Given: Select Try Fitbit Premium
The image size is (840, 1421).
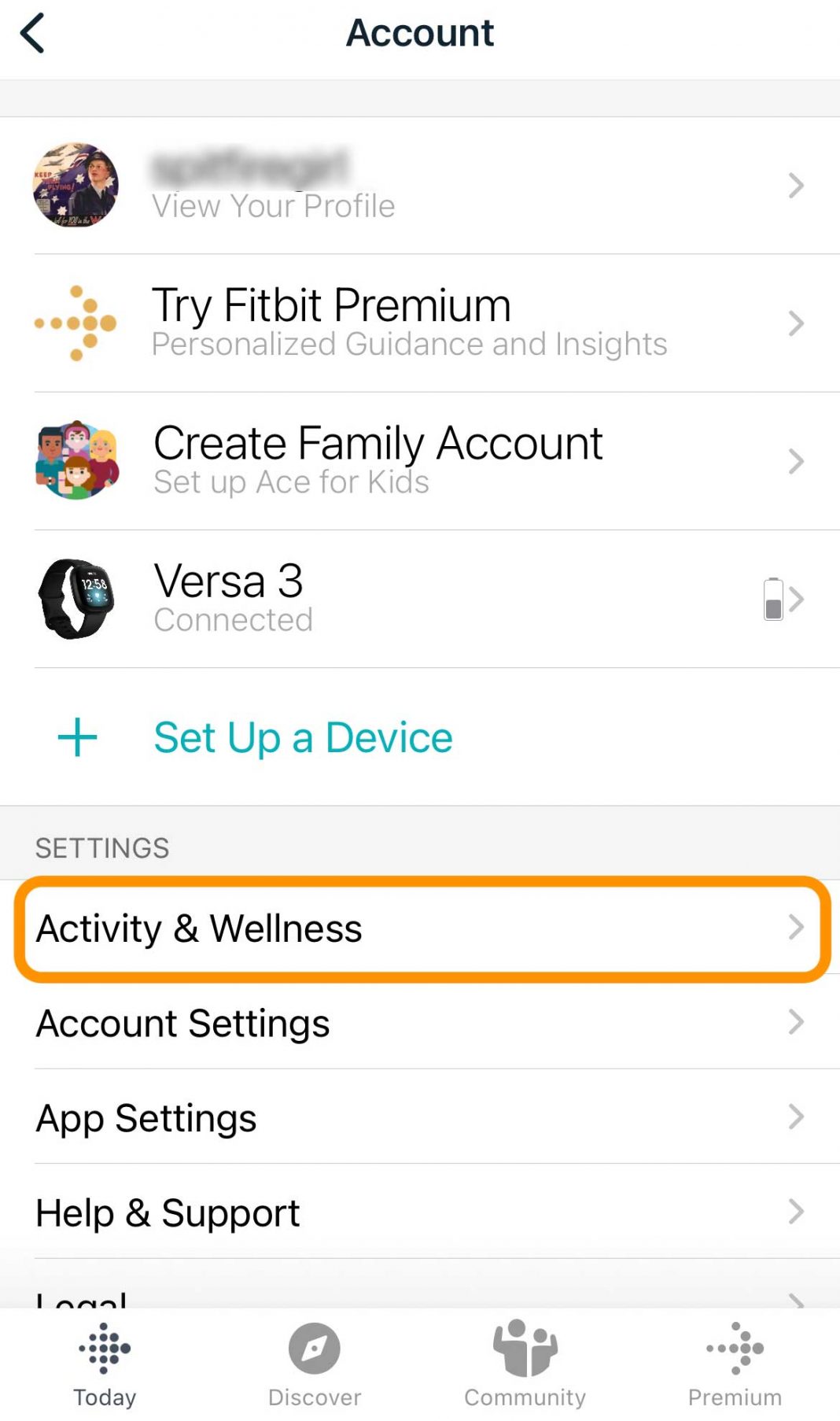Looking at the screenshot, I should click(330, 323).
